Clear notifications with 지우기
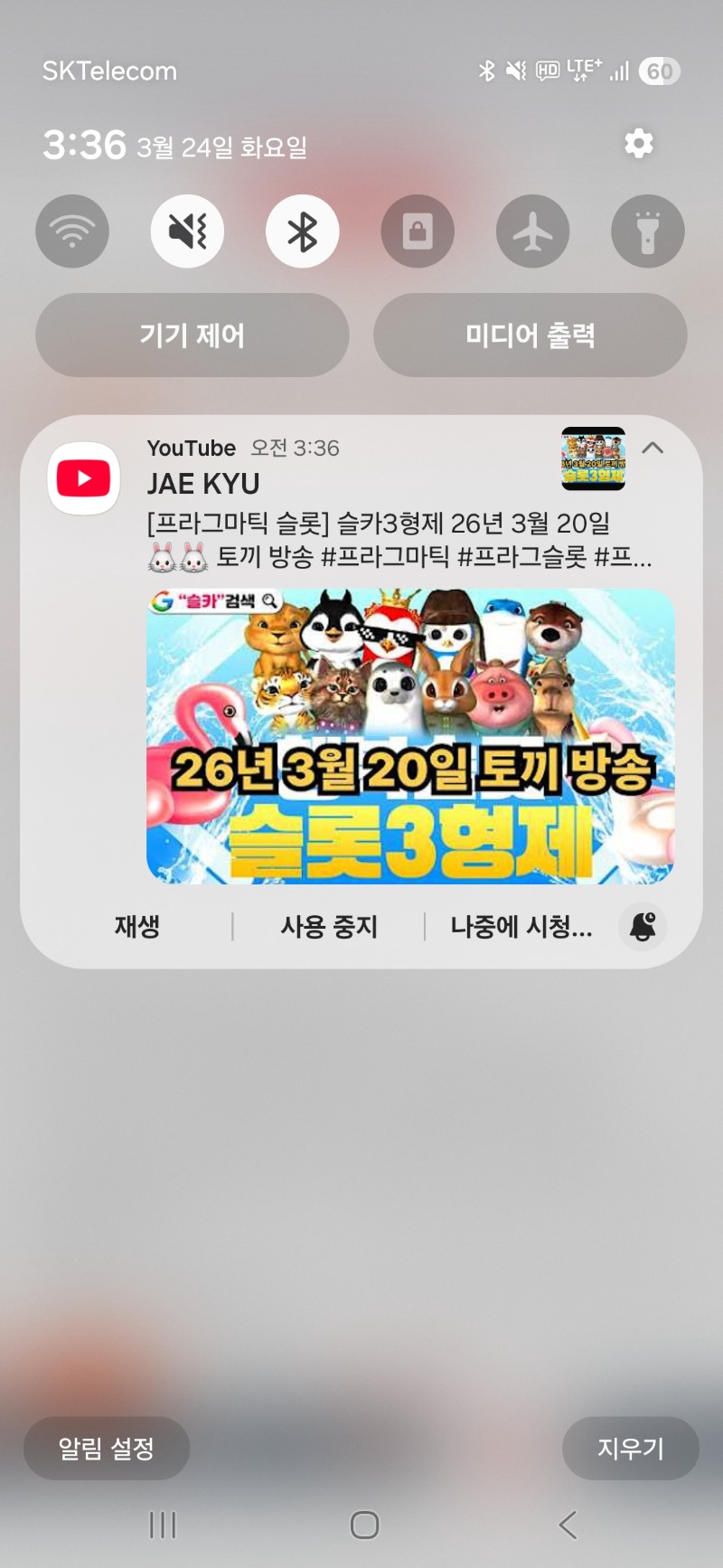 (x=630, y=1449)
